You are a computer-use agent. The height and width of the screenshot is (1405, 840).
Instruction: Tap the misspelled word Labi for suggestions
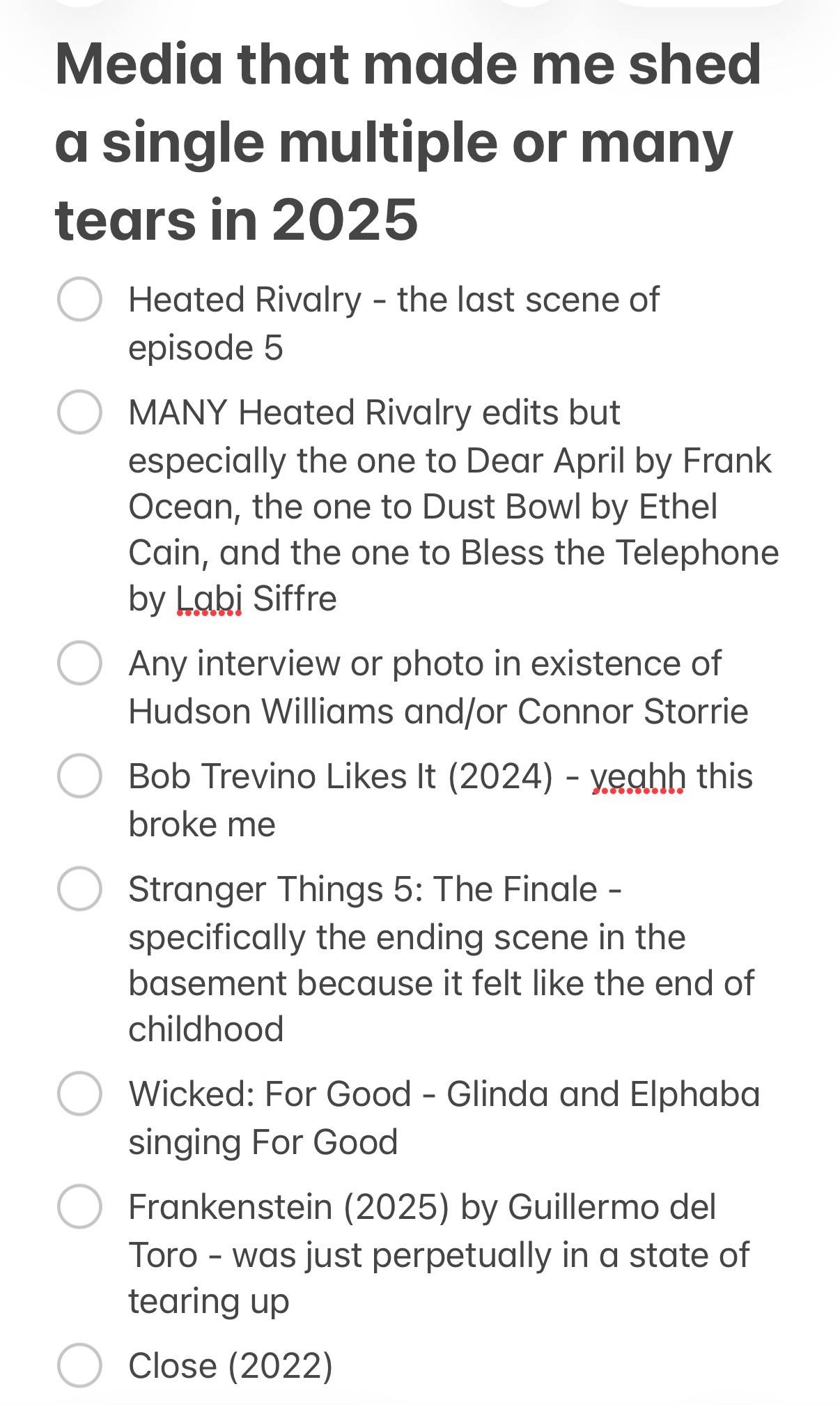209,599
